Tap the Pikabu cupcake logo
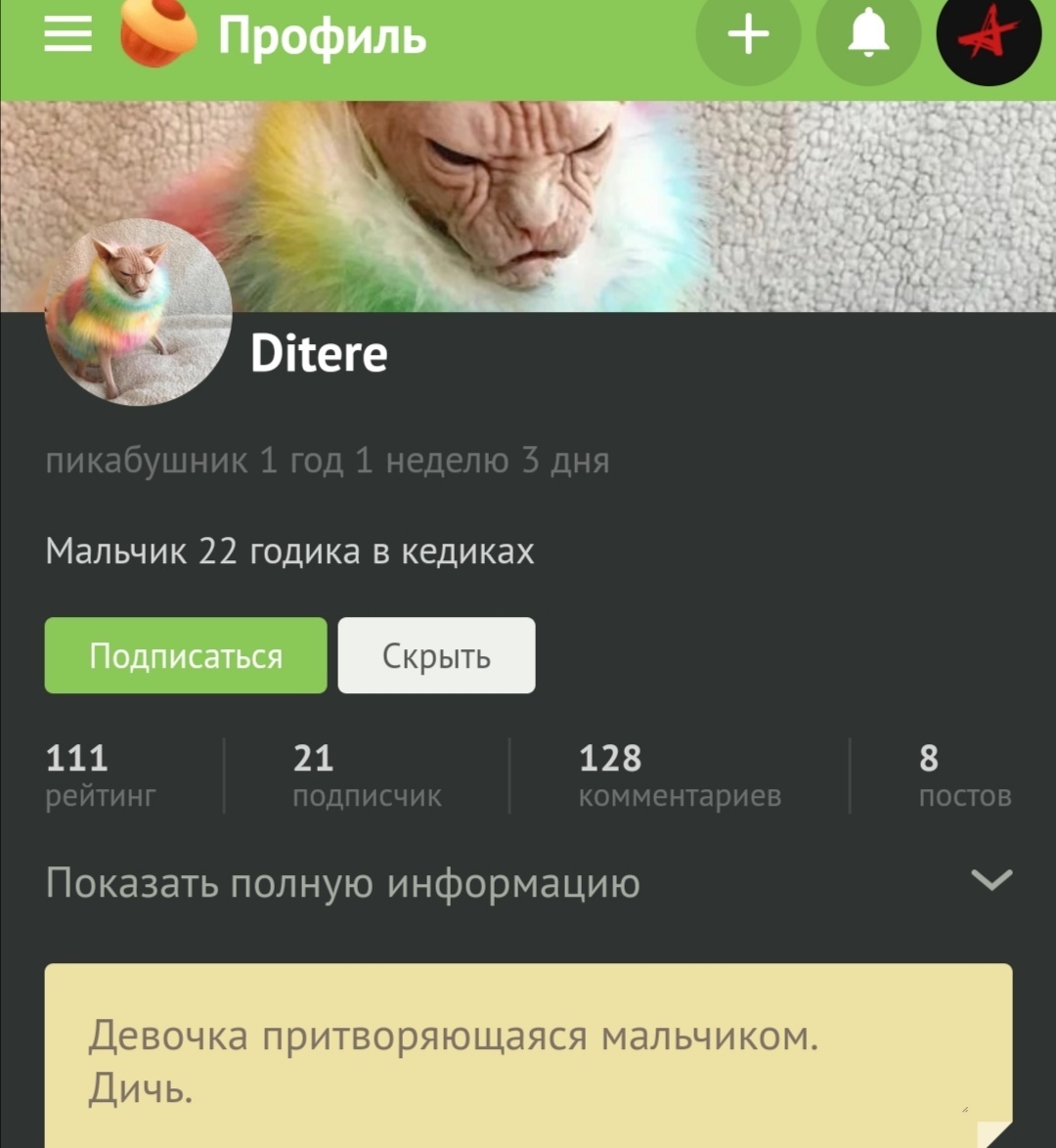Viewport: 1056px width, 1148px height. tap(158, 35)
